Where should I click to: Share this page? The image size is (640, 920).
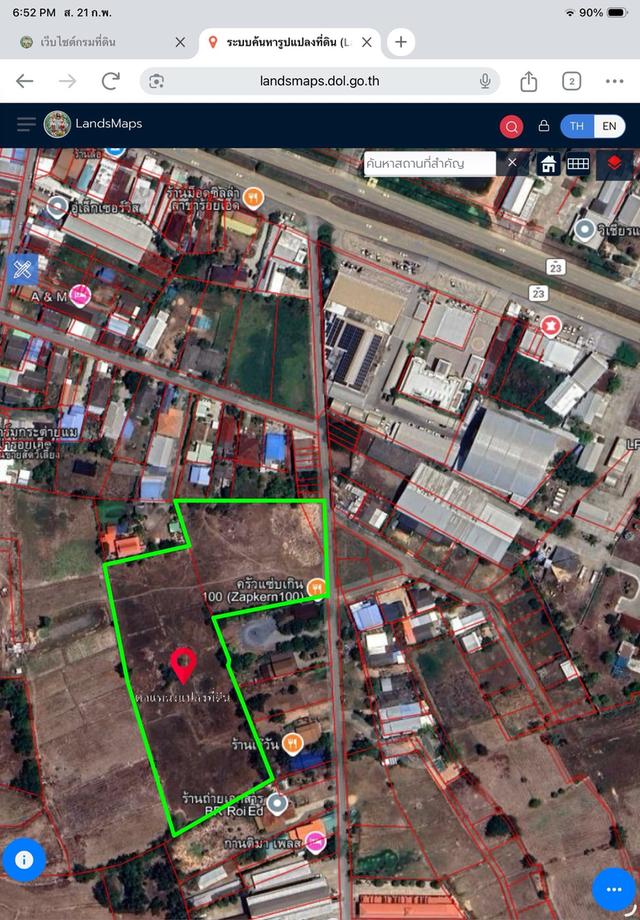[x=529, y=81]
